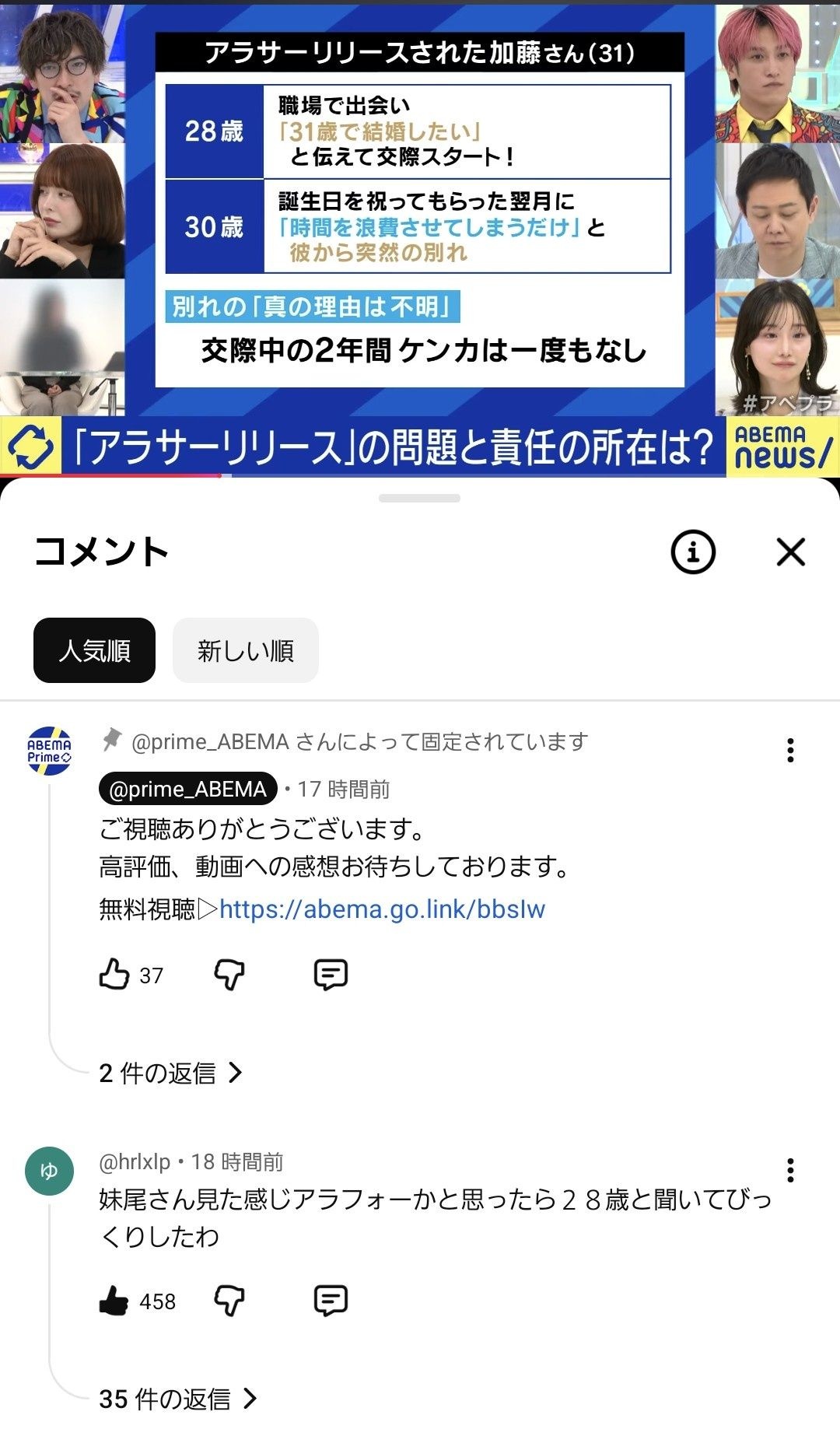Image resolution: width=840 pixels, height=1450 pixels.
Task: Select the 人気順 sort chip
Action: [x=94, y=650]
